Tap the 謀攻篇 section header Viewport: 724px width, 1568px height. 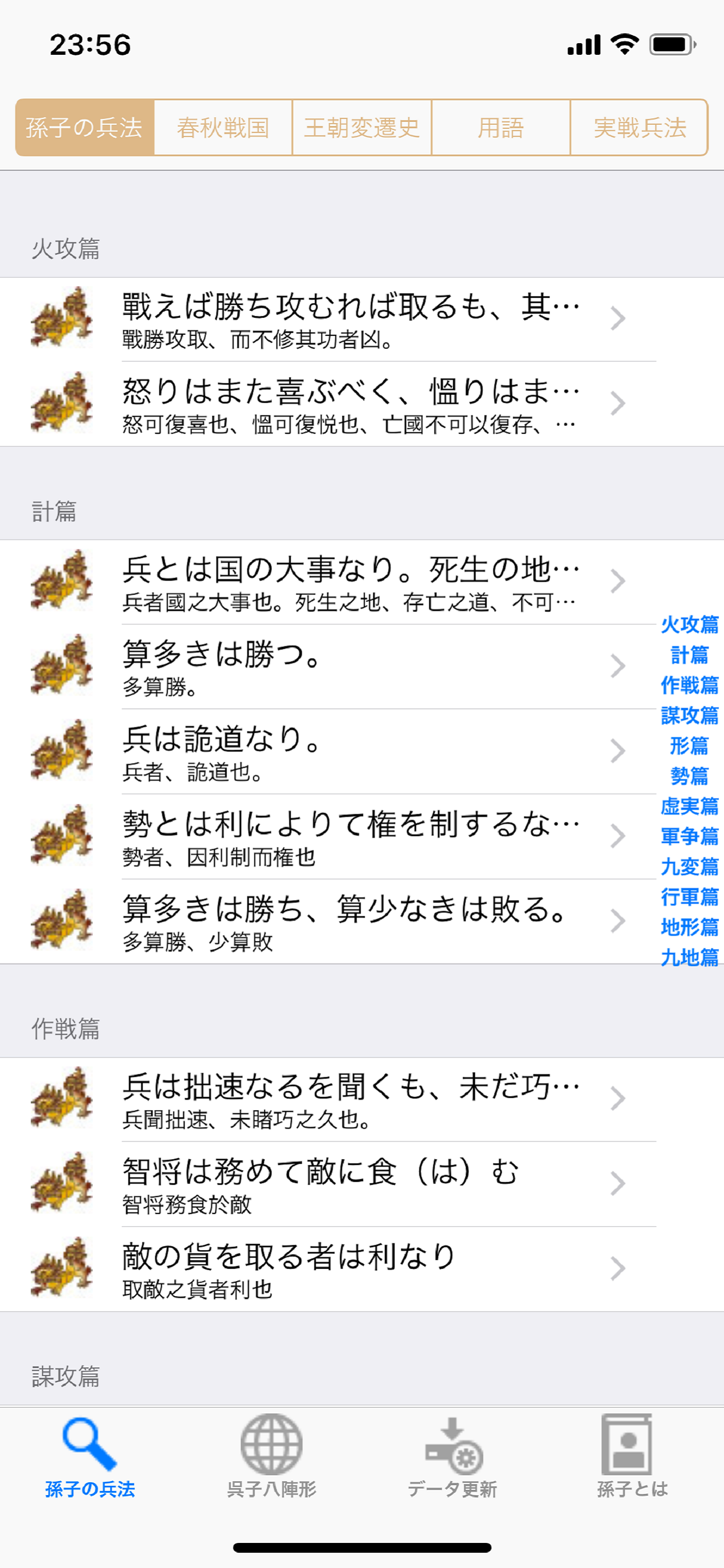tap(66, 1375)
